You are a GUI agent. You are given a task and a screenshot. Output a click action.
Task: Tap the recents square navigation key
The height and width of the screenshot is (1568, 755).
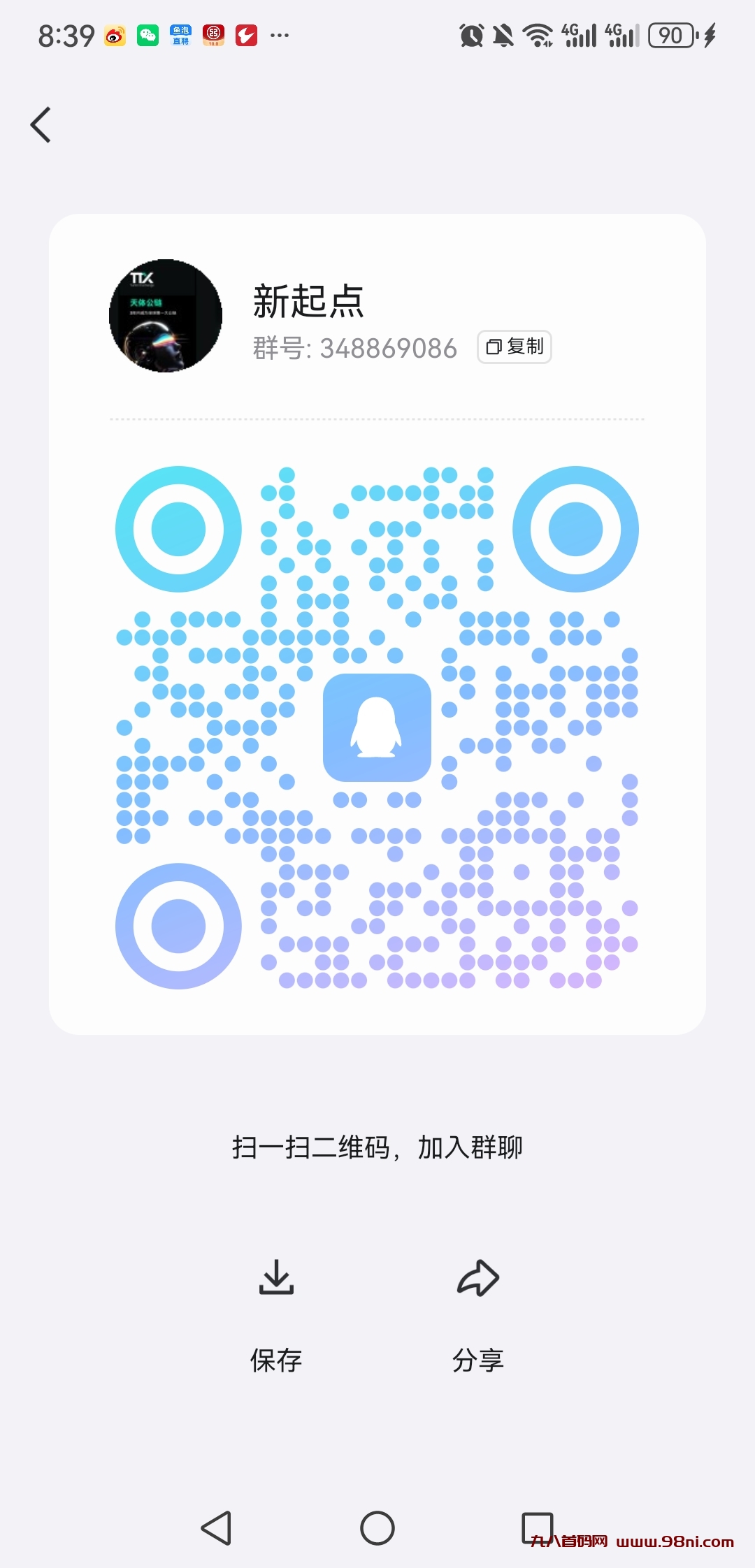[x=537, y=1528]
